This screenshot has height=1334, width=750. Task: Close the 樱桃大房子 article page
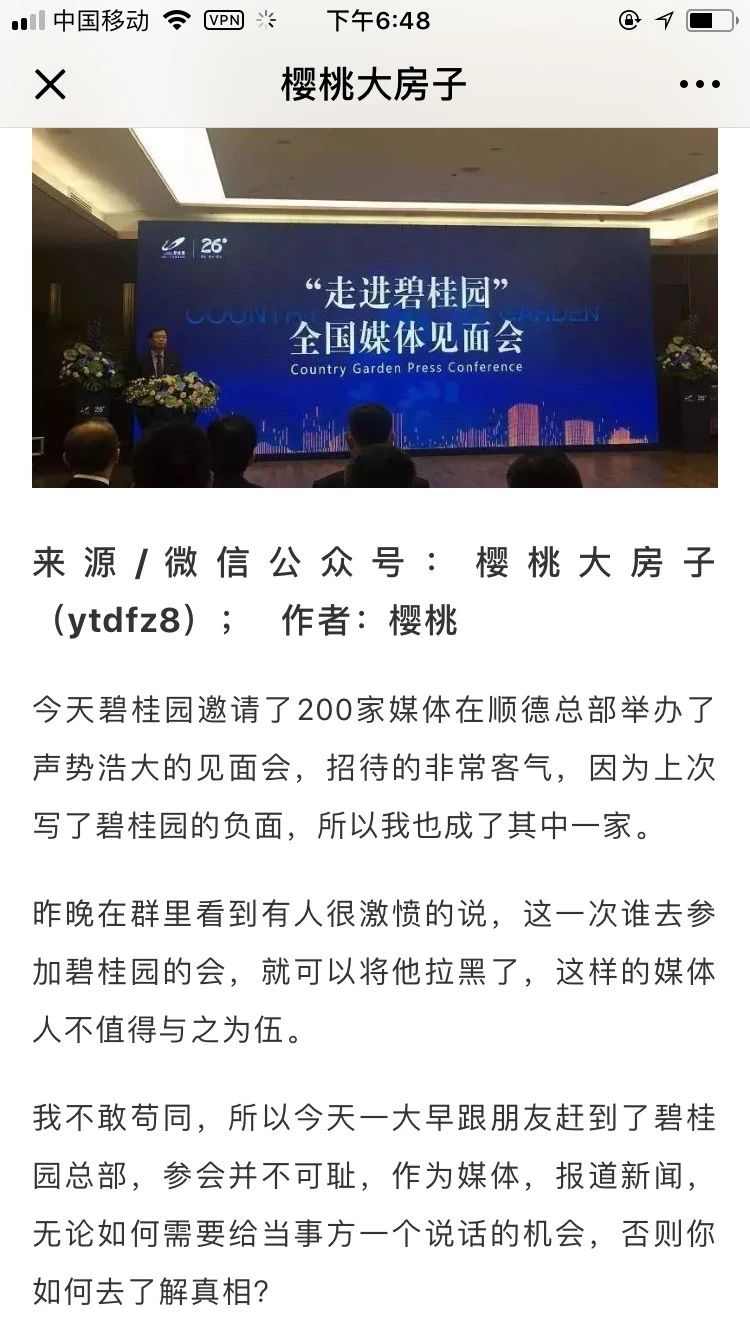coord(50,85)
